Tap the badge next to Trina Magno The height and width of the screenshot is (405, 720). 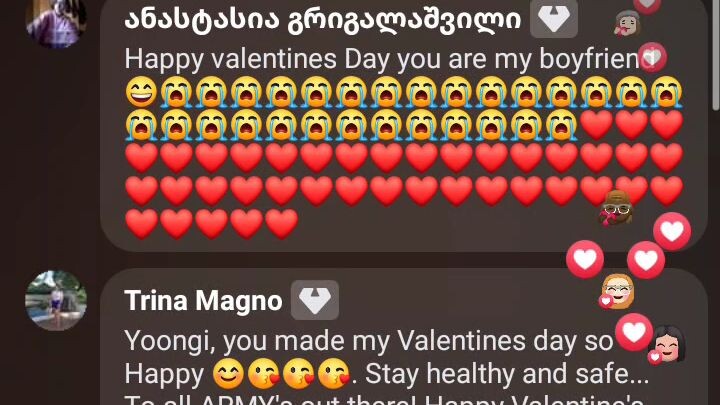click(x=315, y=300)
